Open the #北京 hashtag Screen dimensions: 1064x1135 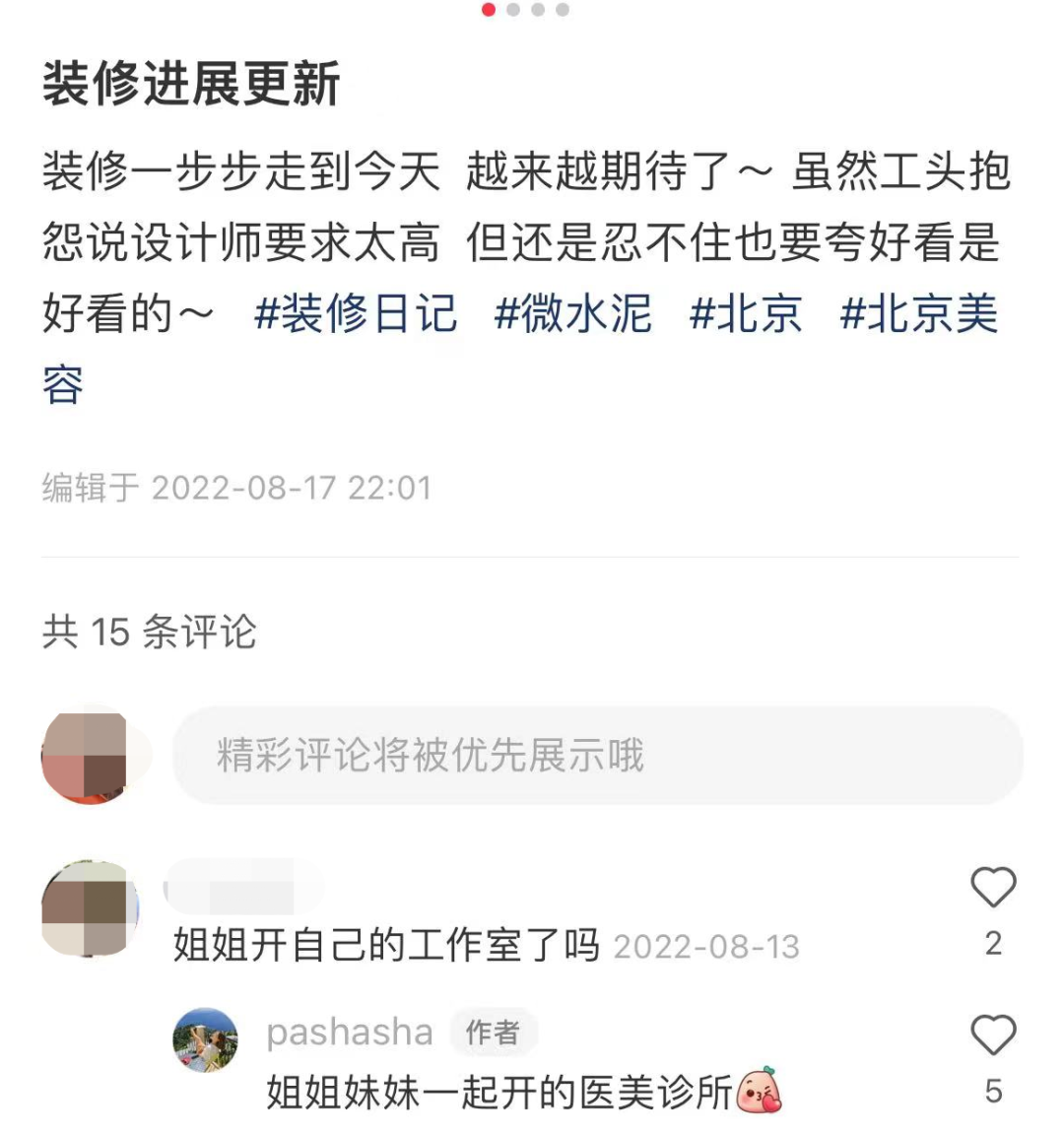coord(746,314)
